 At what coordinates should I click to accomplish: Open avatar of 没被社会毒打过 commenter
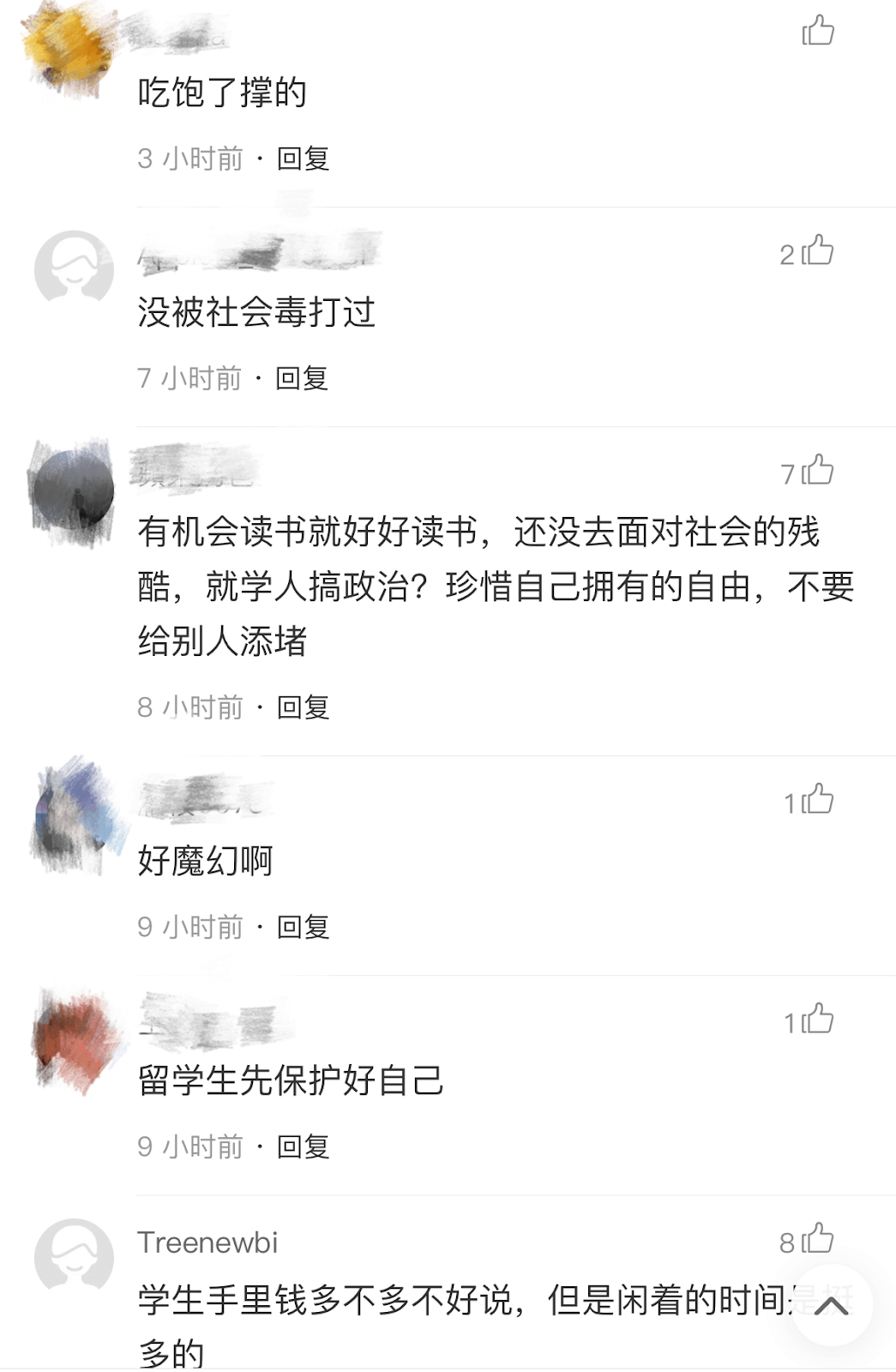tap(74, 268)
